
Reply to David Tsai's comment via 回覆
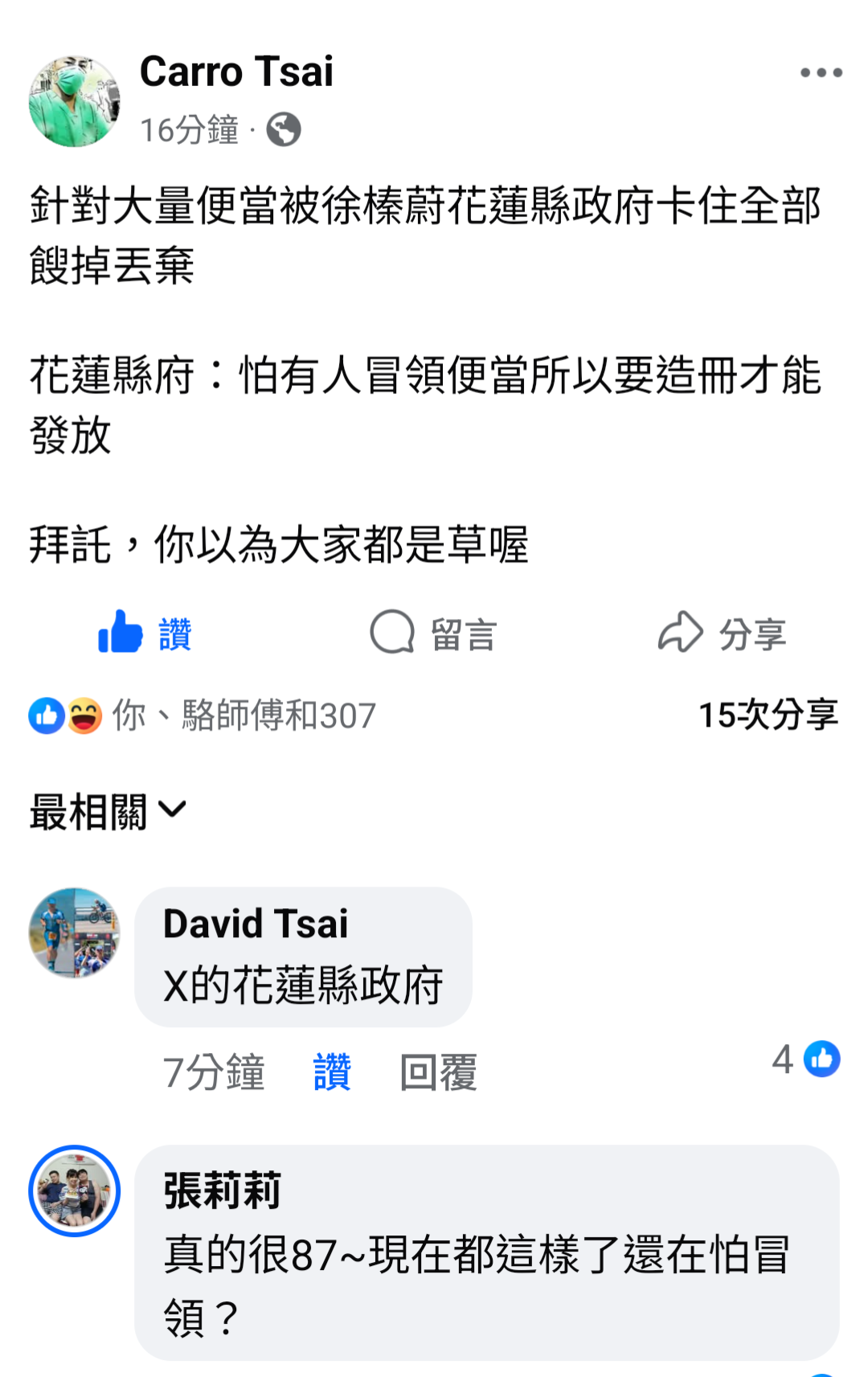[438, 1072]
